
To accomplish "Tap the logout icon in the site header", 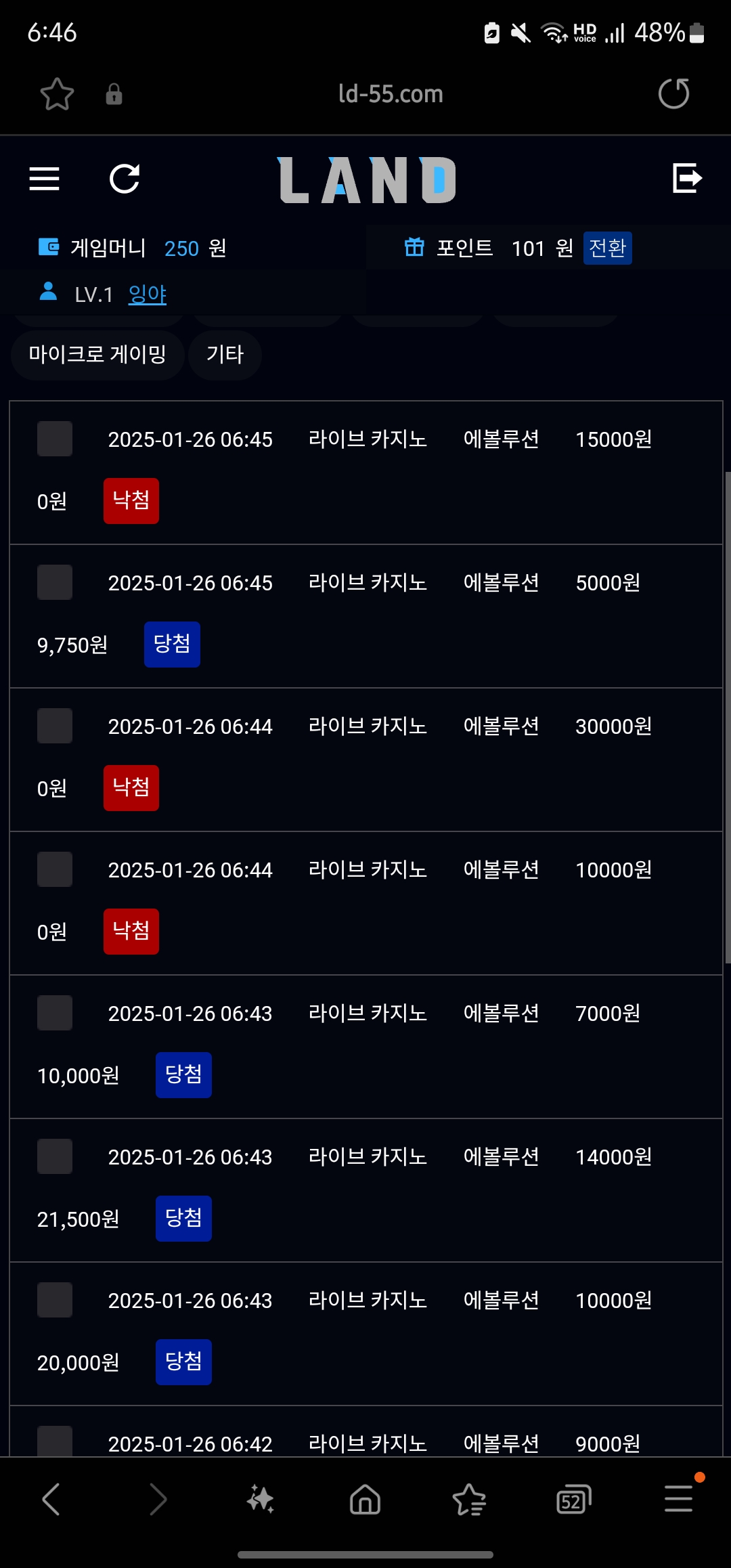I will click(687, 178).
